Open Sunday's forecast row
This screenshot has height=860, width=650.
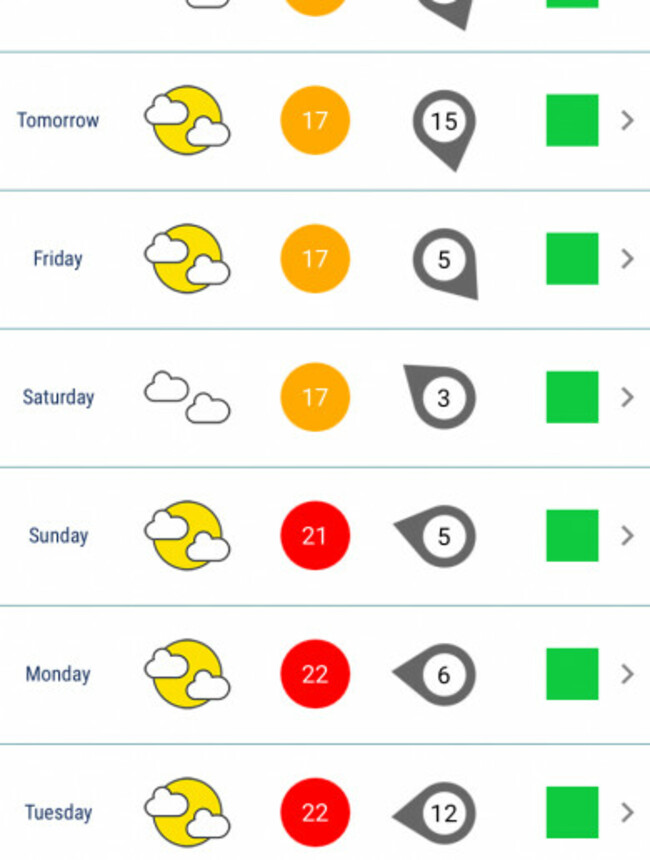(x=627, y=536)
